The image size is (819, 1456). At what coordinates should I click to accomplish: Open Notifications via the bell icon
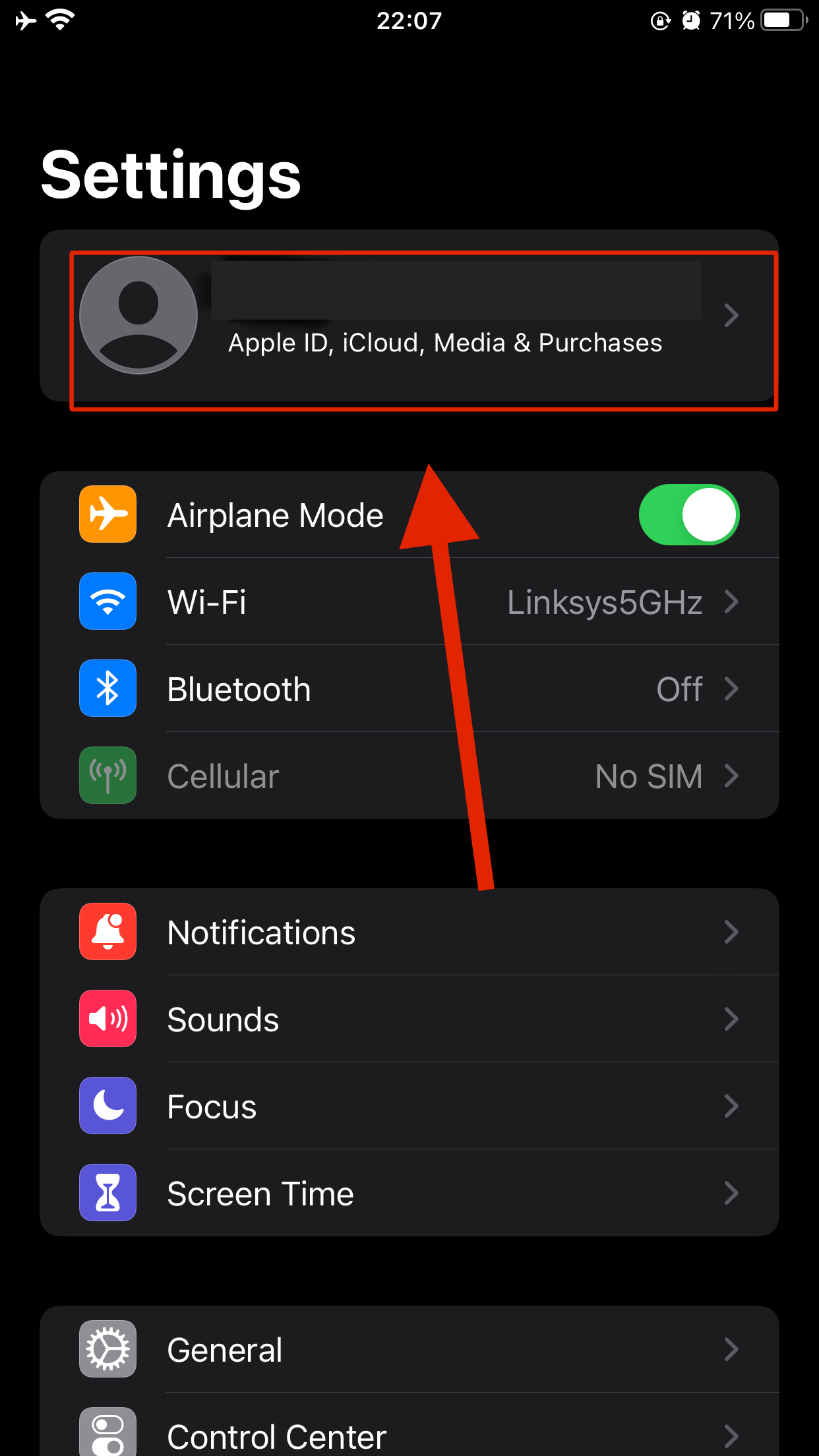click(107, 932)
